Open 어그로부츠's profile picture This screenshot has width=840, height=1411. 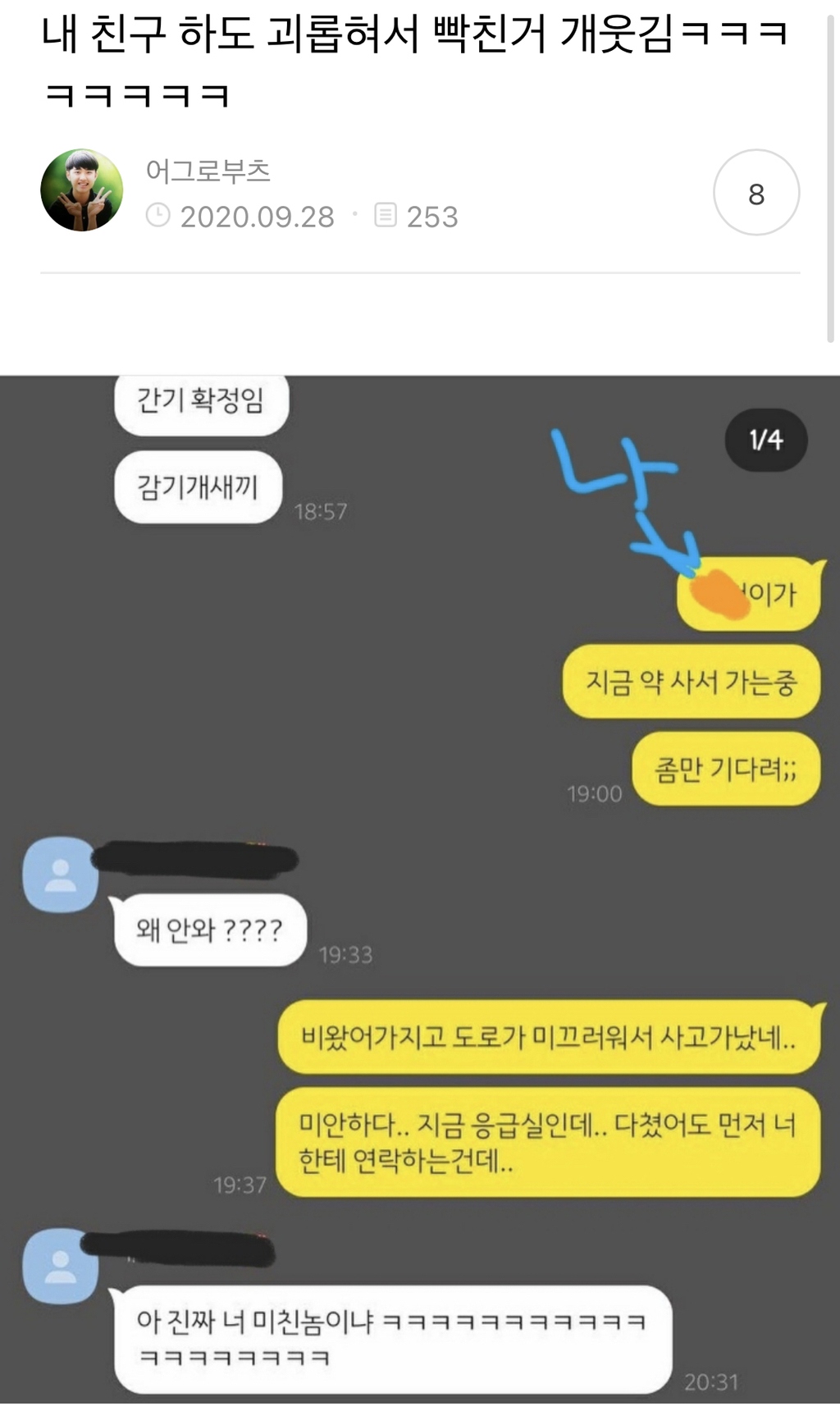pos(82,190)
